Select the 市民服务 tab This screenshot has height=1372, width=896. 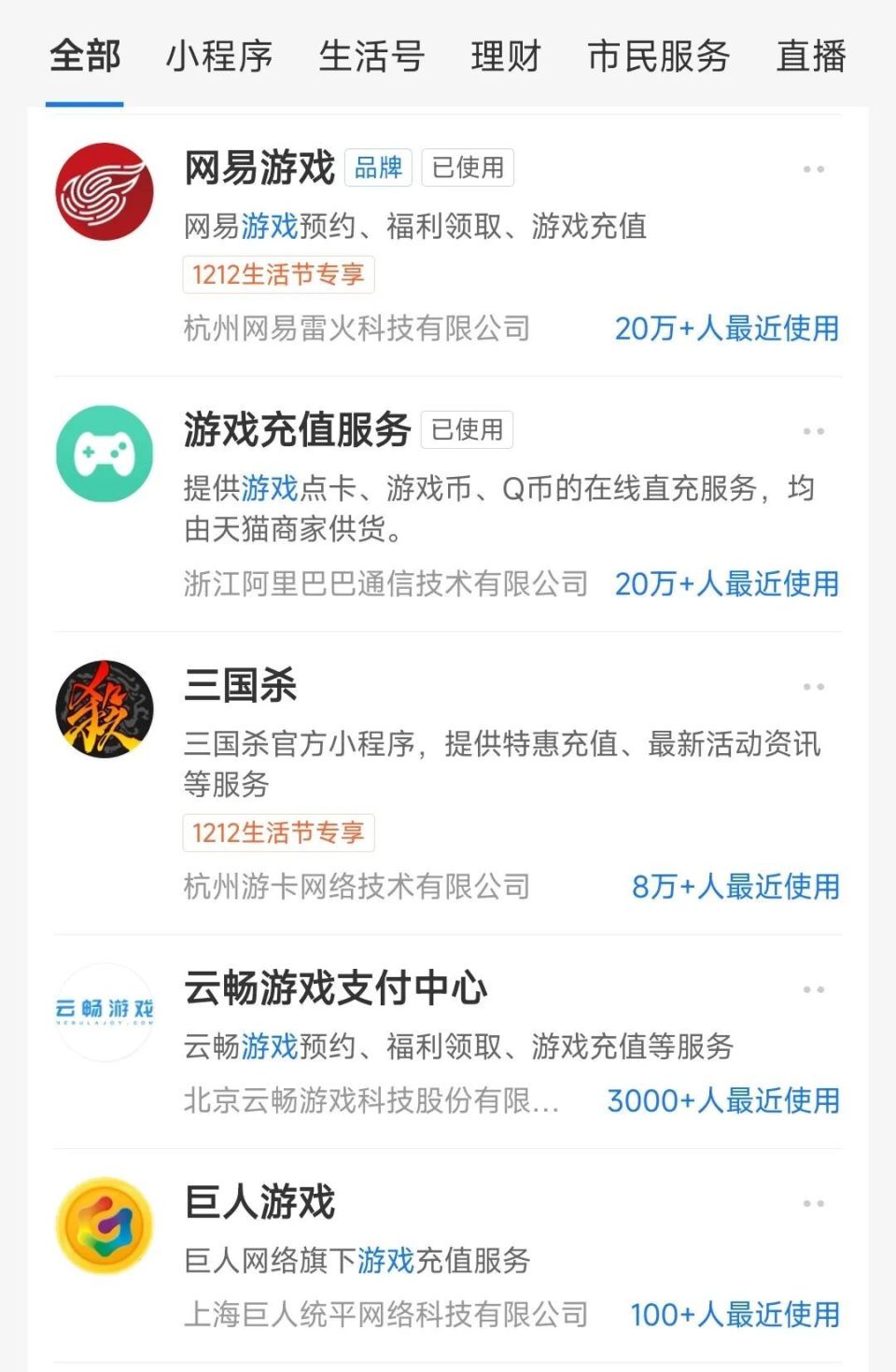click(x=659, y=56)
